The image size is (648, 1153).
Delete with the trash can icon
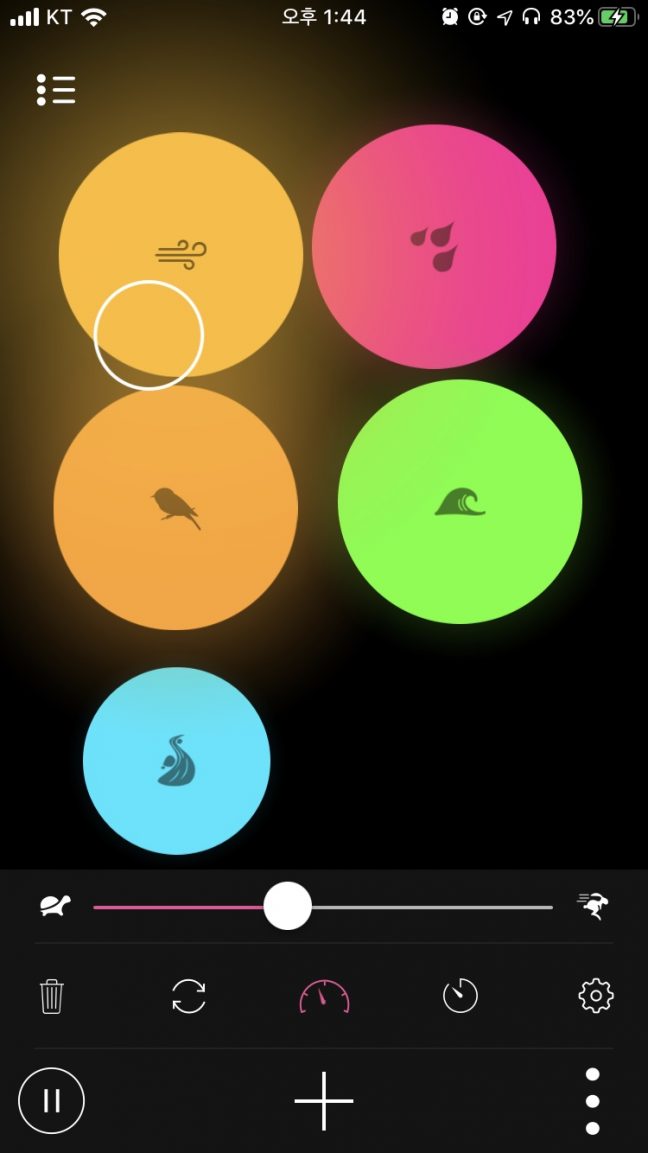click(52, 996)
